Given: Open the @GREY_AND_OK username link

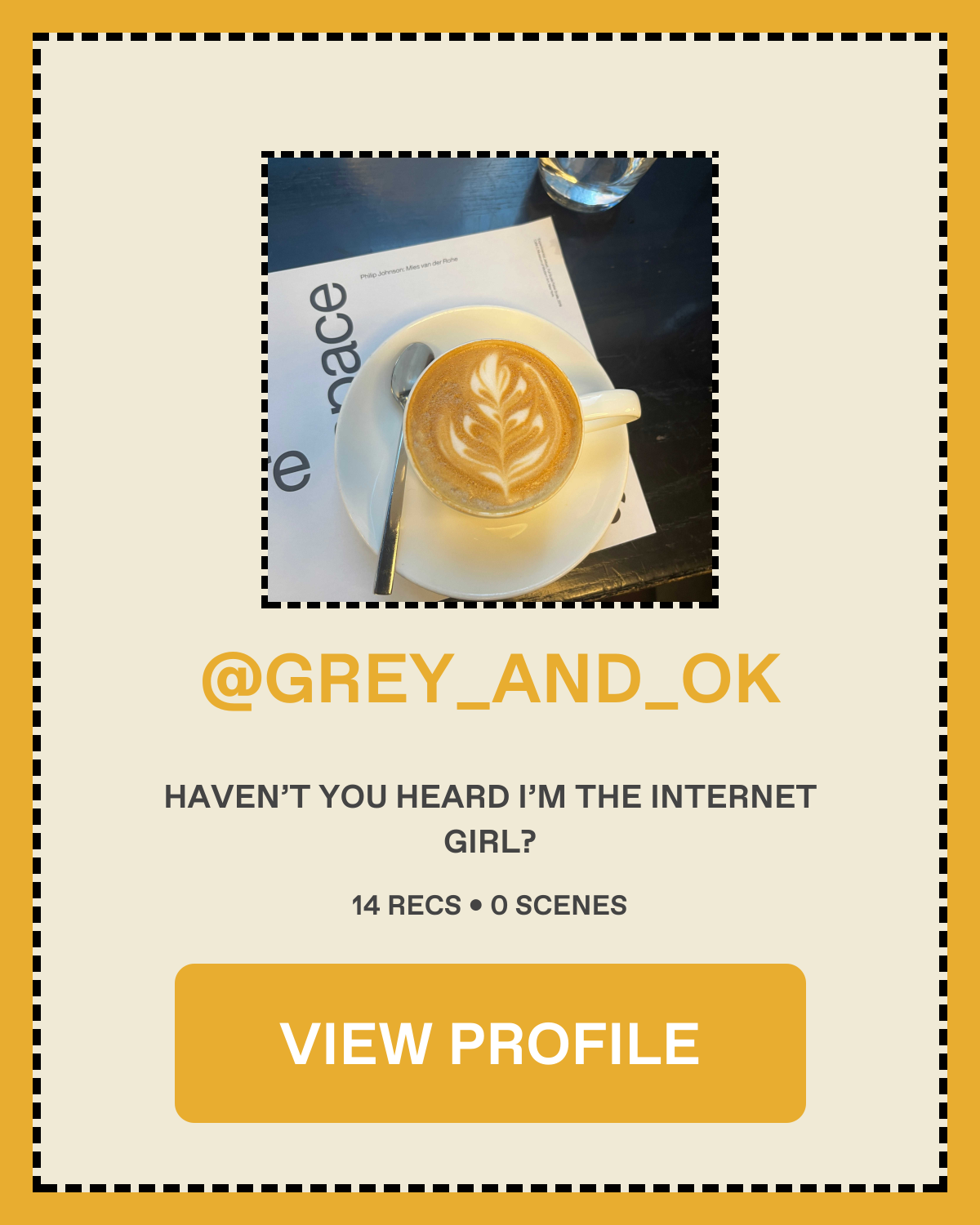Looking at the screenshot, I should [x=490, y=679].
